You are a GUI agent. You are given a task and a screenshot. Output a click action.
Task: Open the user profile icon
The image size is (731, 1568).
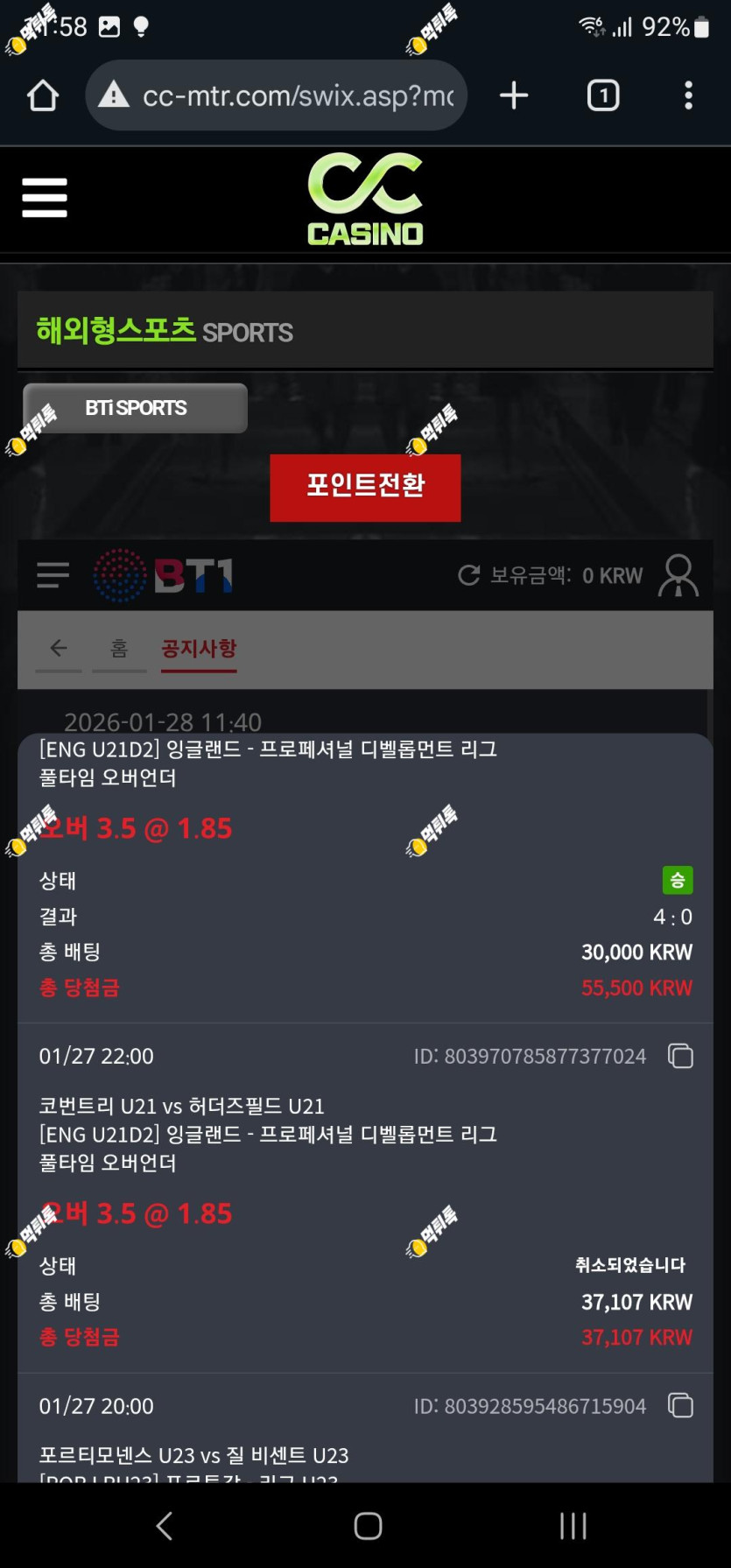(678, 575)
